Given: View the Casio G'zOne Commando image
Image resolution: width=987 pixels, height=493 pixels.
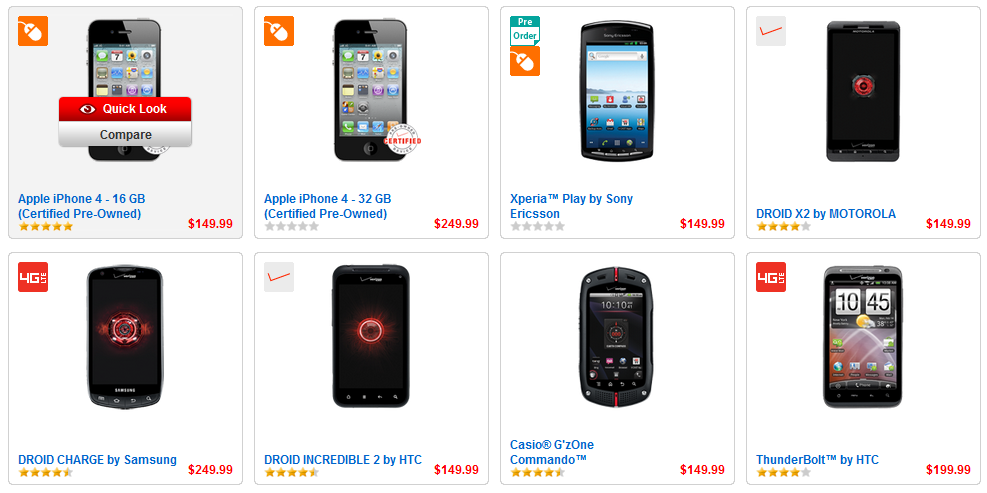Looking at the screenshot, I should pyautogui.click(x=617, y=336).
